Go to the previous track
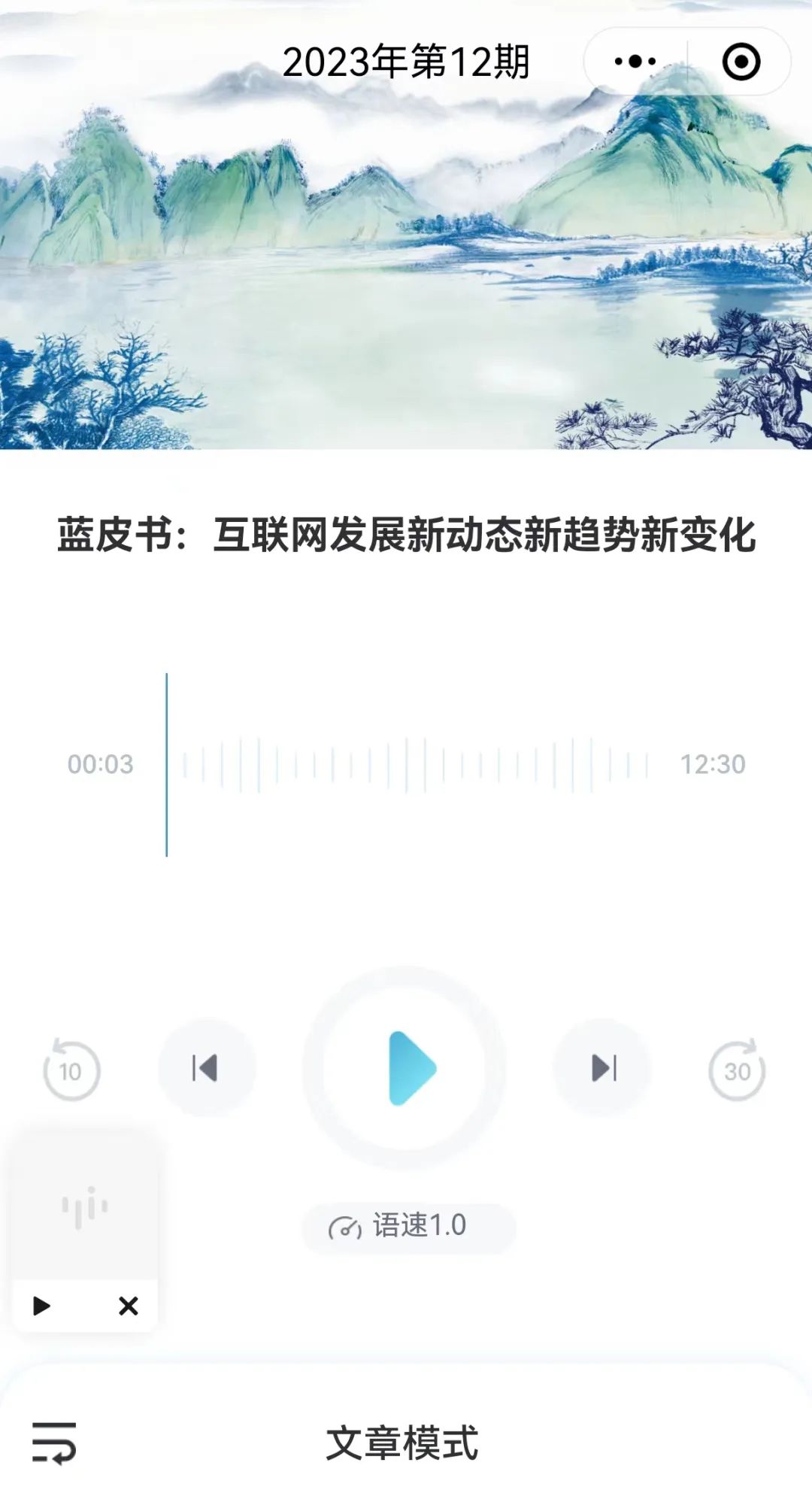The image size is (812, 1490). (x=206, y=1067)
